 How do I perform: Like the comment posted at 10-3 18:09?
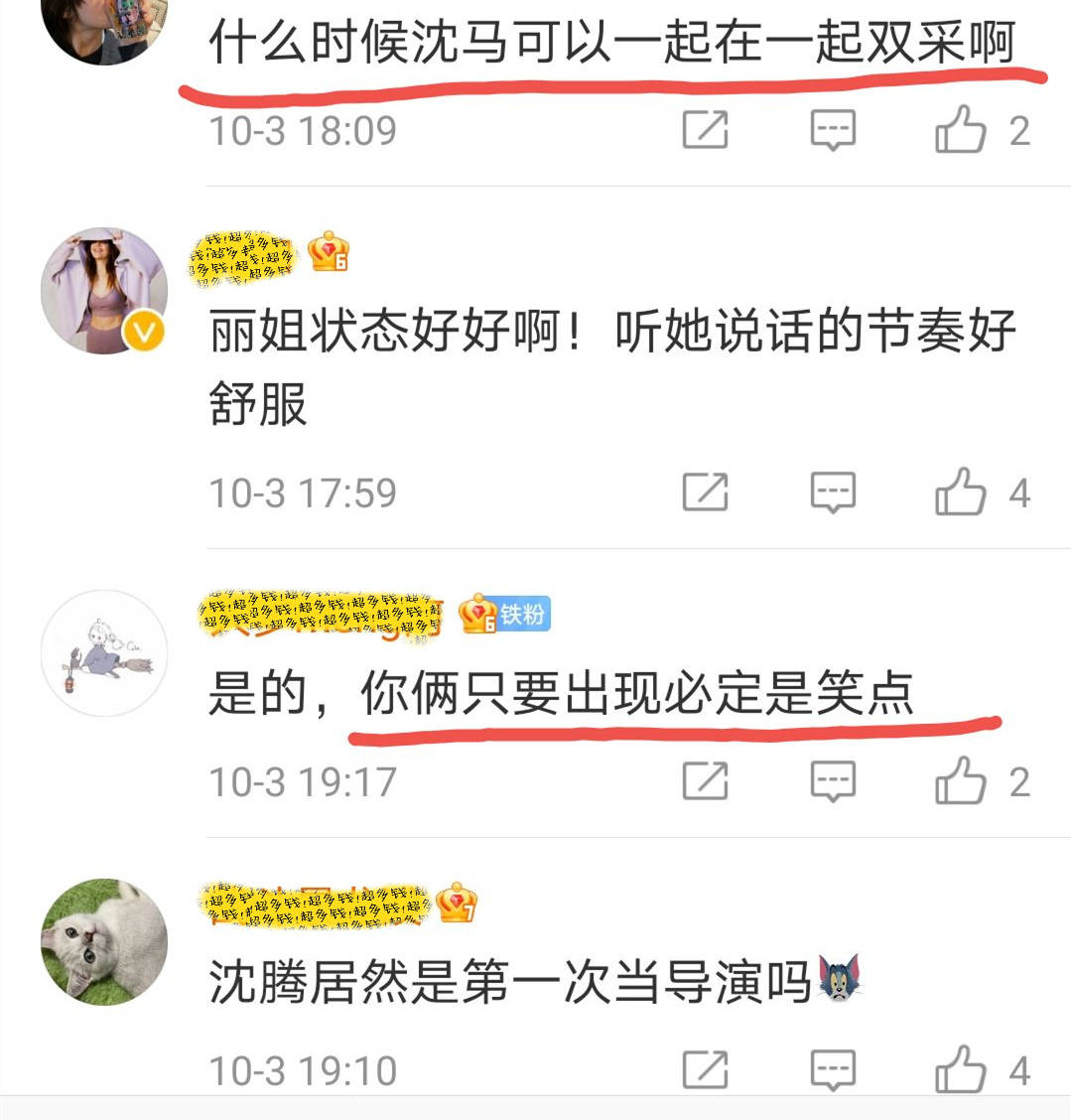coord(961,130)
